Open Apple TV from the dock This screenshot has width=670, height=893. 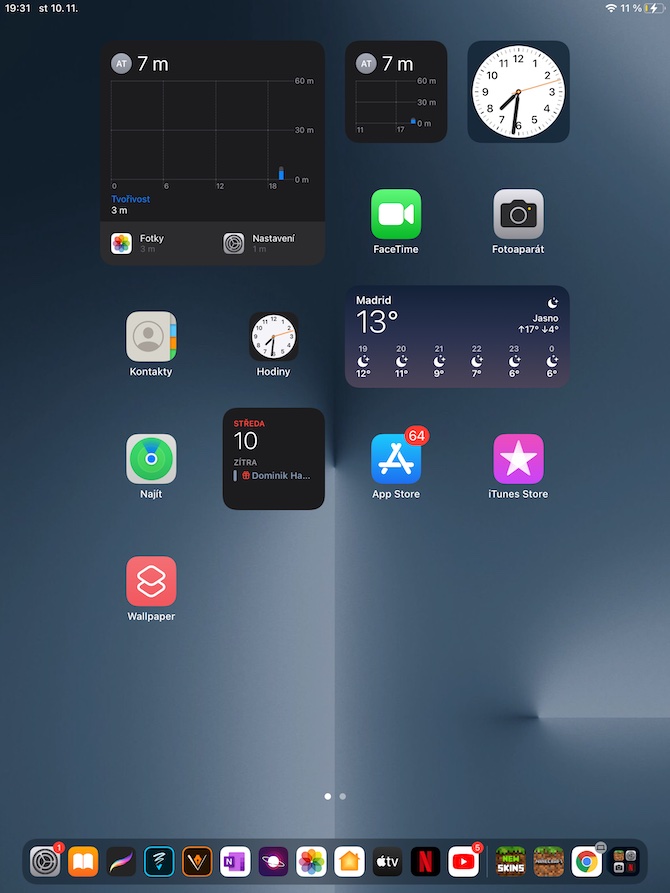coord(387,861)
